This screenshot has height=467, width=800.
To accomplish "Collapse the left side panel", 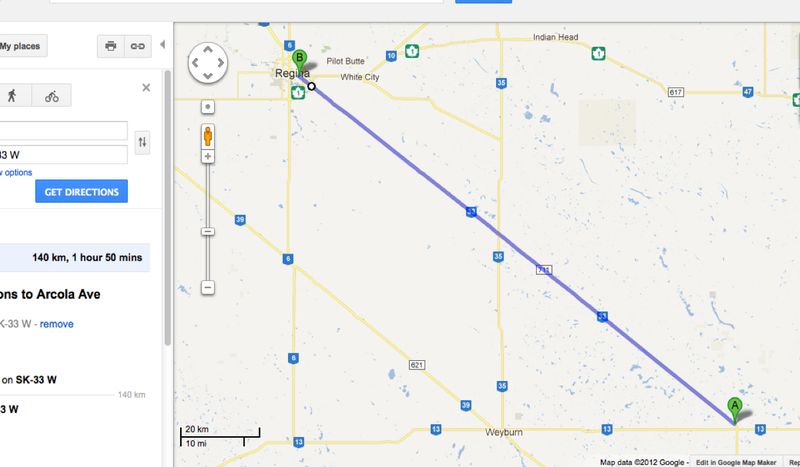I will 163,44.
